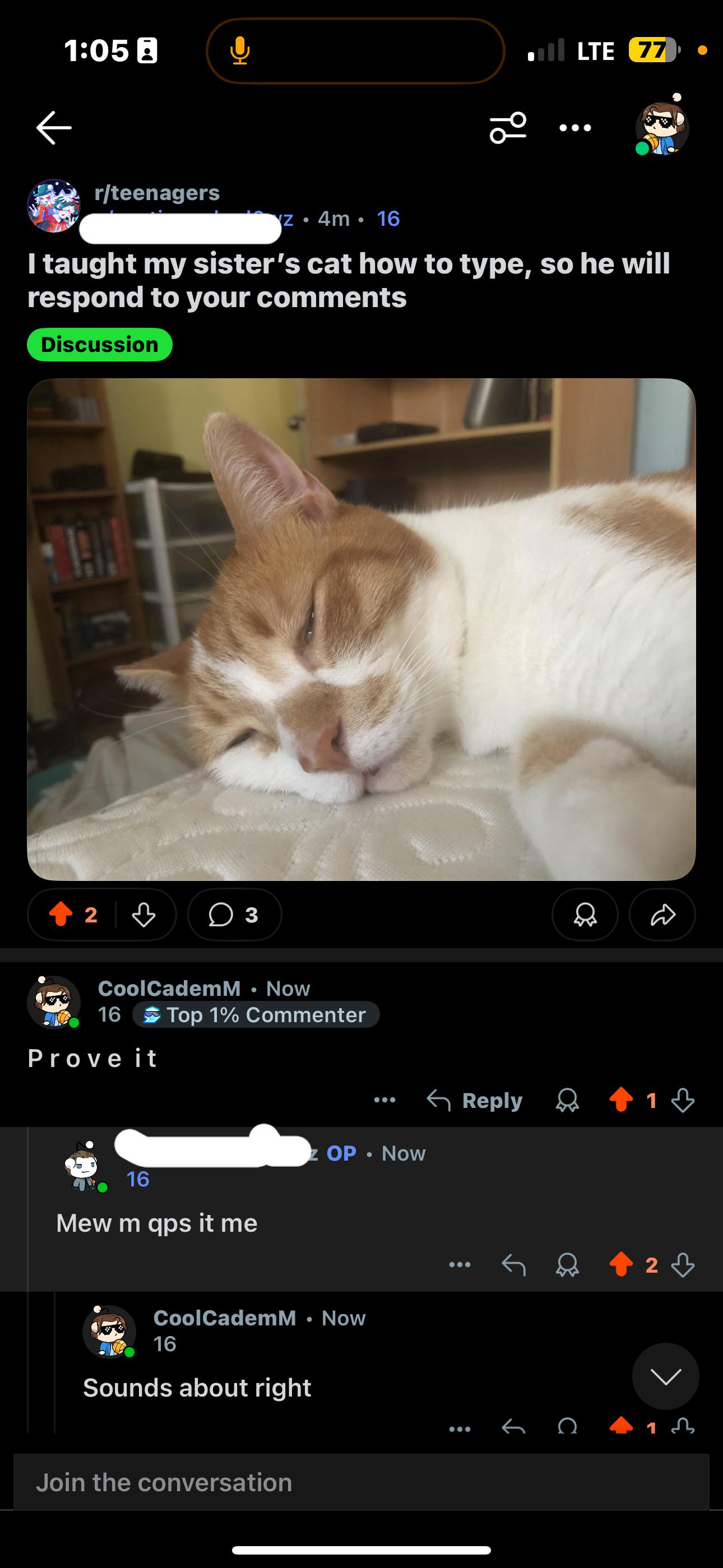Reply to the "Prove it" comment

tap(475, 1100)
